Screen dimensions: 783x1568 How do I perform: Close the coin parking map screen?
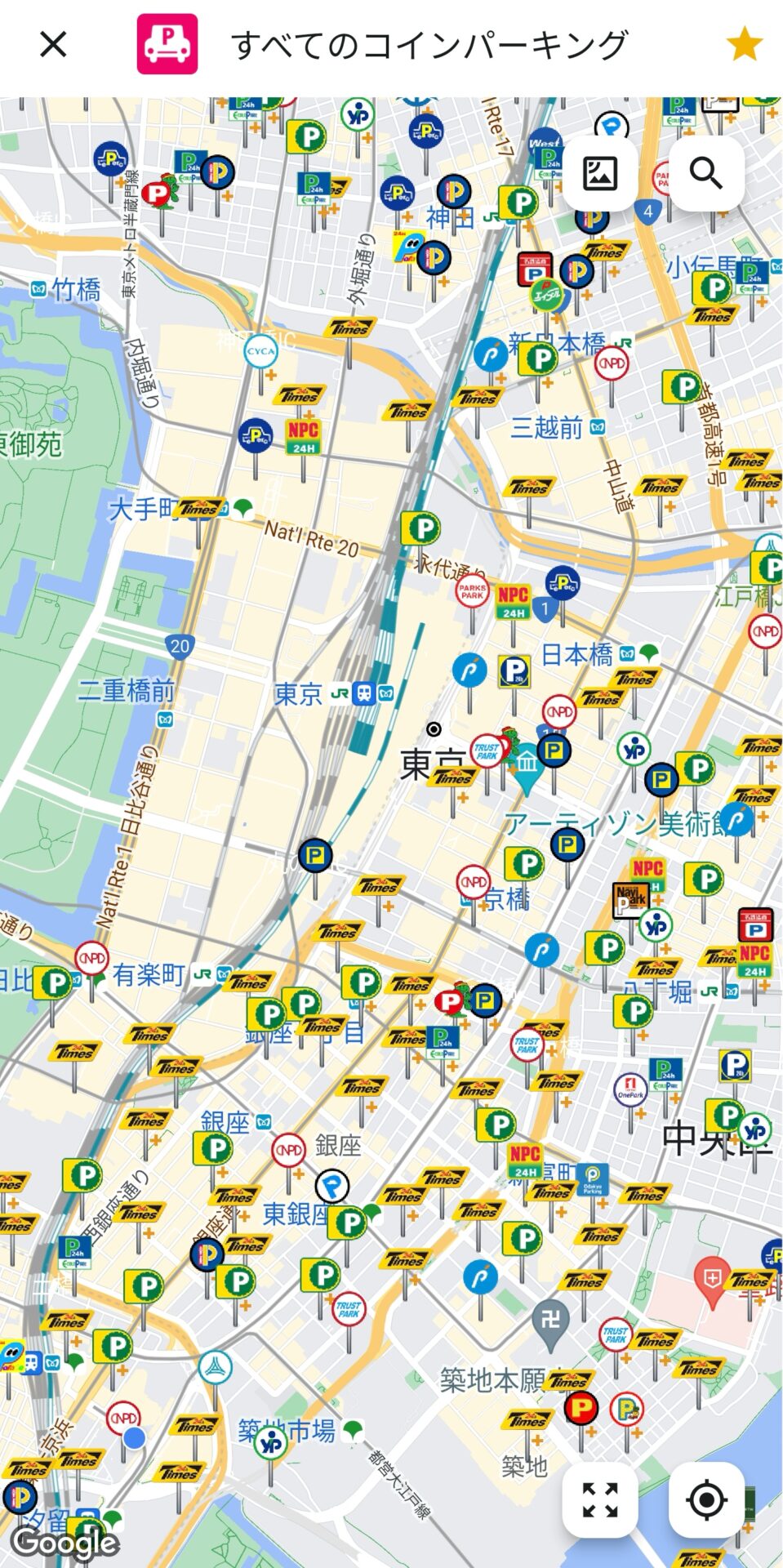click(53, 44)
